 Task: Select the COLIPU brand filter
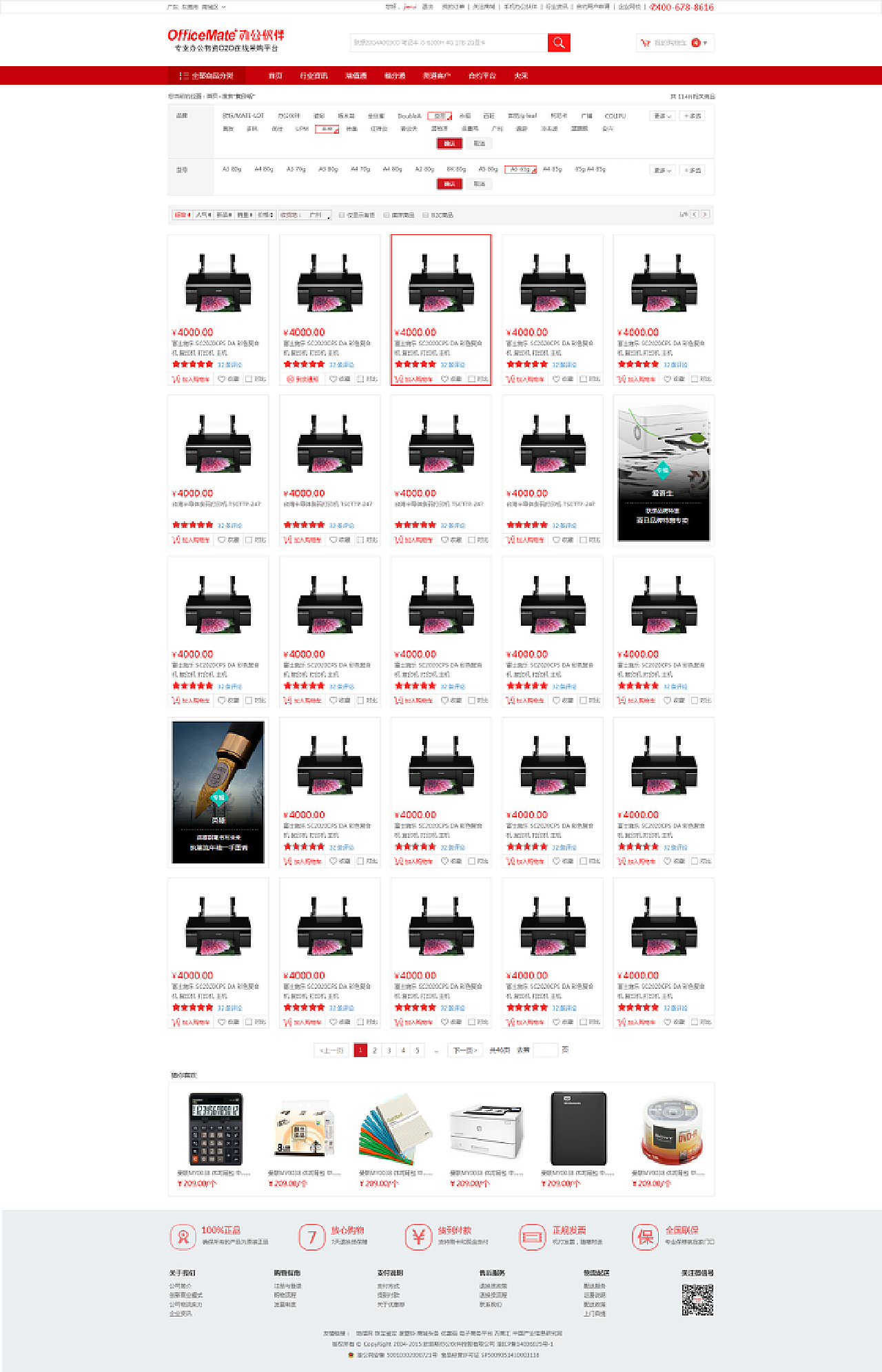615,116
